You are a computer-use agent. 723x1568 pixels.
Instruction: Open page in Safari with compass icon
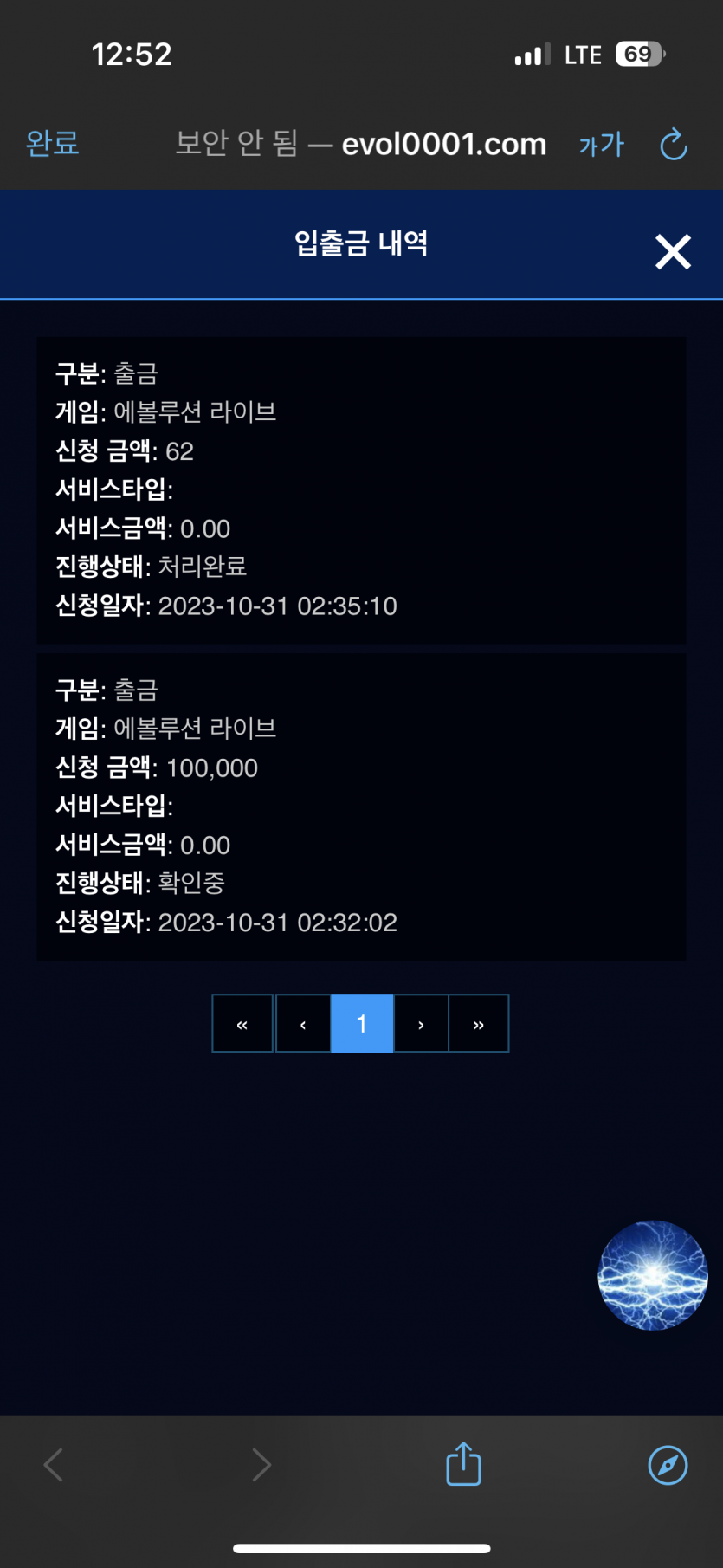(668, 1465)
